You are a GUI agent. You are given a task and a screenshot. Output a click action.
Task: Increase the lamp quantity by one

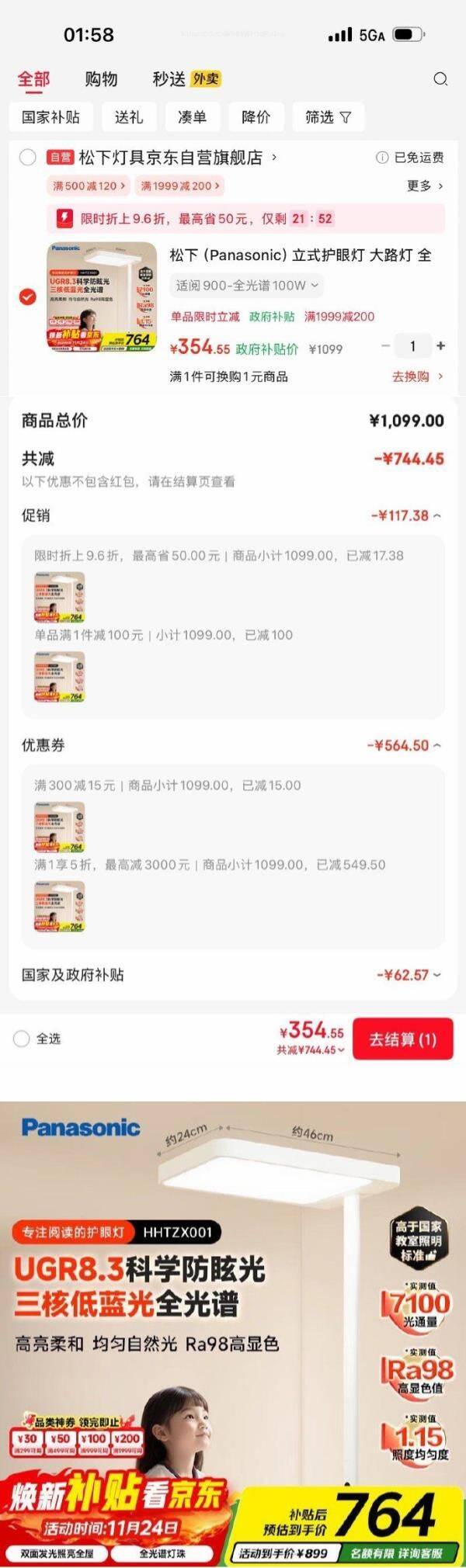click(441, 346)
